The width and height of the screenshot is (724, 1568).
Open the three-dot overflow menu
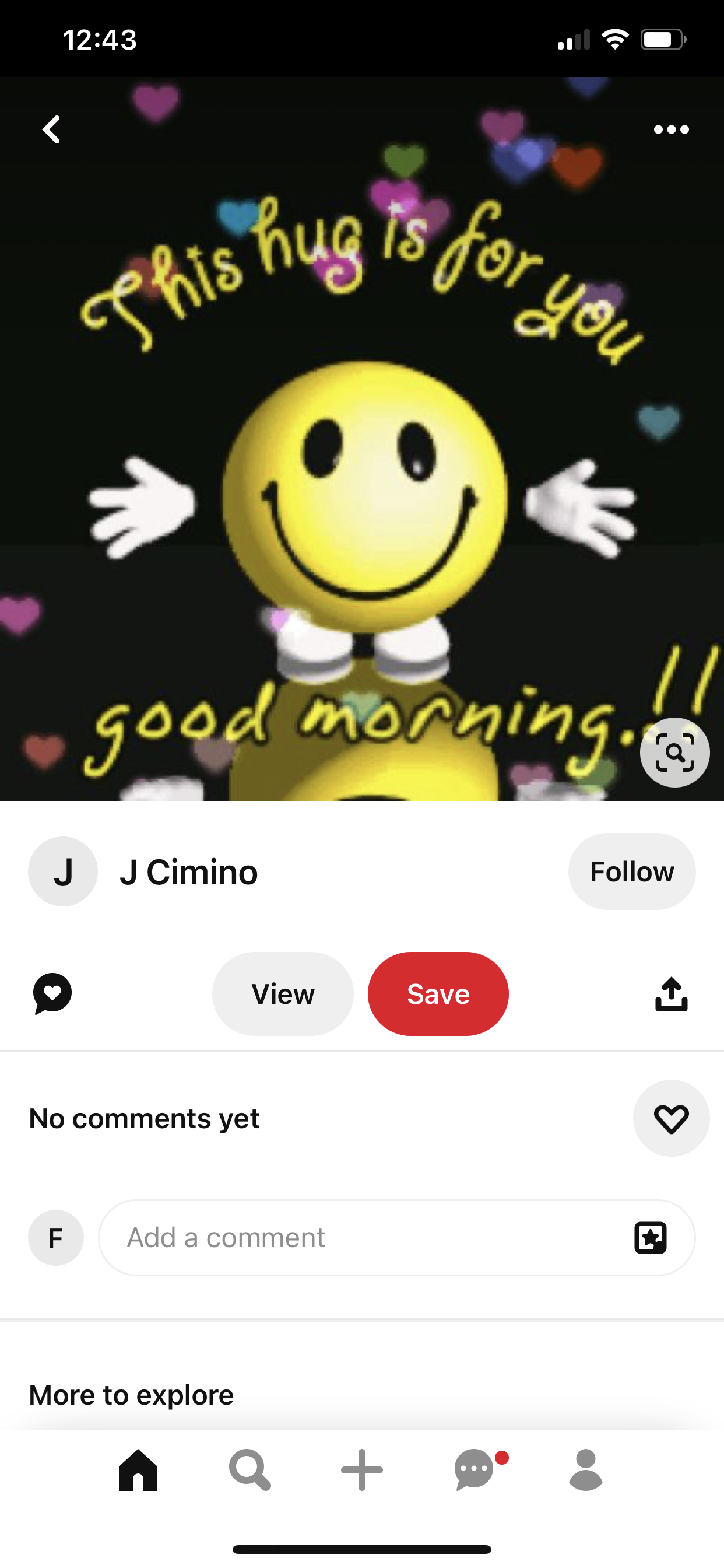(x=671, y=129)
